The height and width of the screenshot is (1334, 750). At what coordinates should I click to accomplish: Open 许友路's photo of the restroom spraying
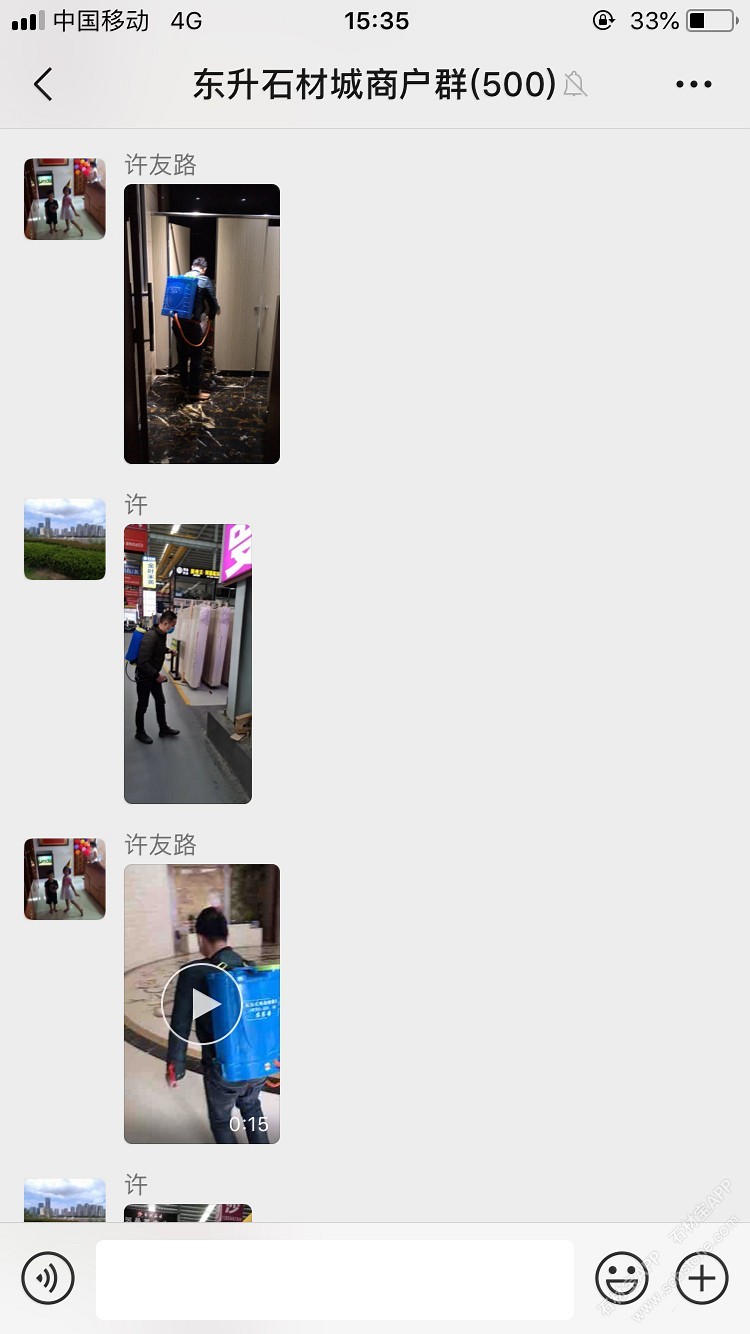tap(202, 324)
